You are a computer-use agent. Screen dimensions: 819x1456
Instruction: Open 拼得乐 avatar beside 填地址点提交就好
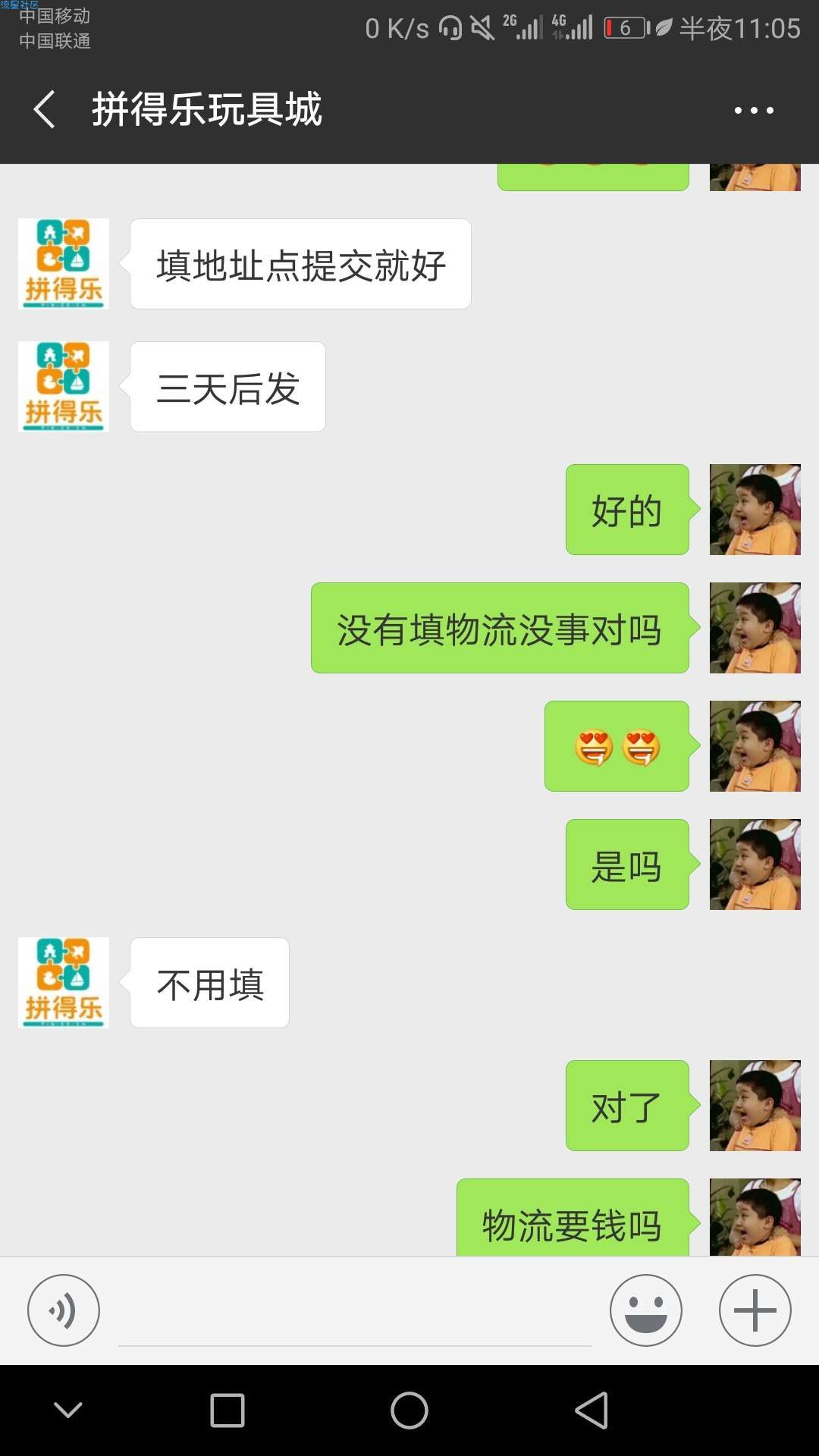click(x=64, y=264)
